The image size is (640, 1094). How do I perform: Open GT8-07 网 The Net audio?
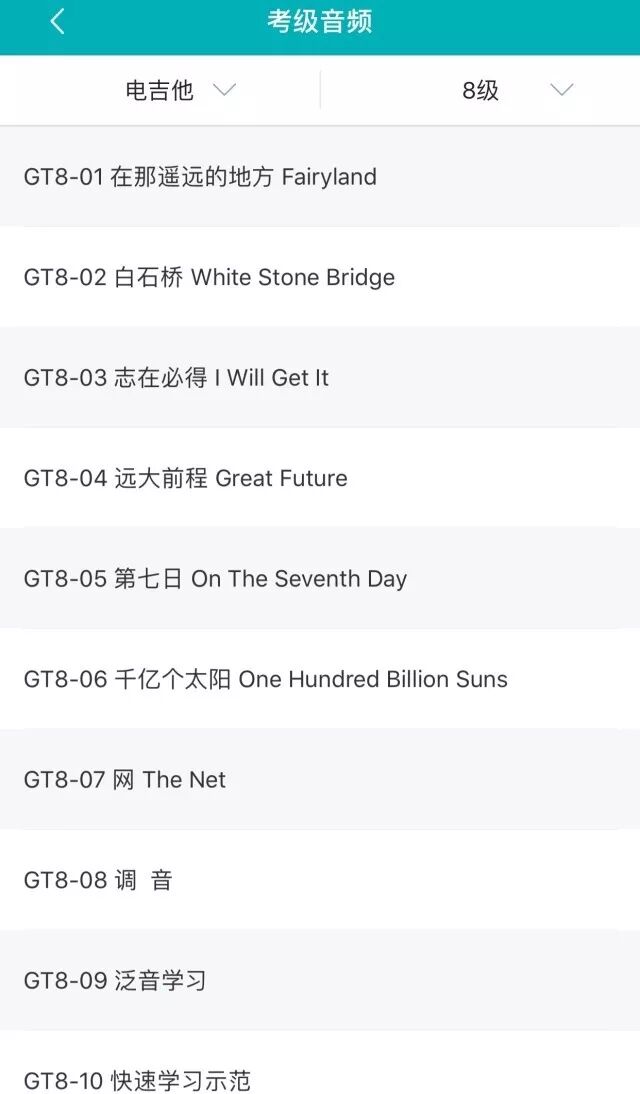tap(125, 780)
